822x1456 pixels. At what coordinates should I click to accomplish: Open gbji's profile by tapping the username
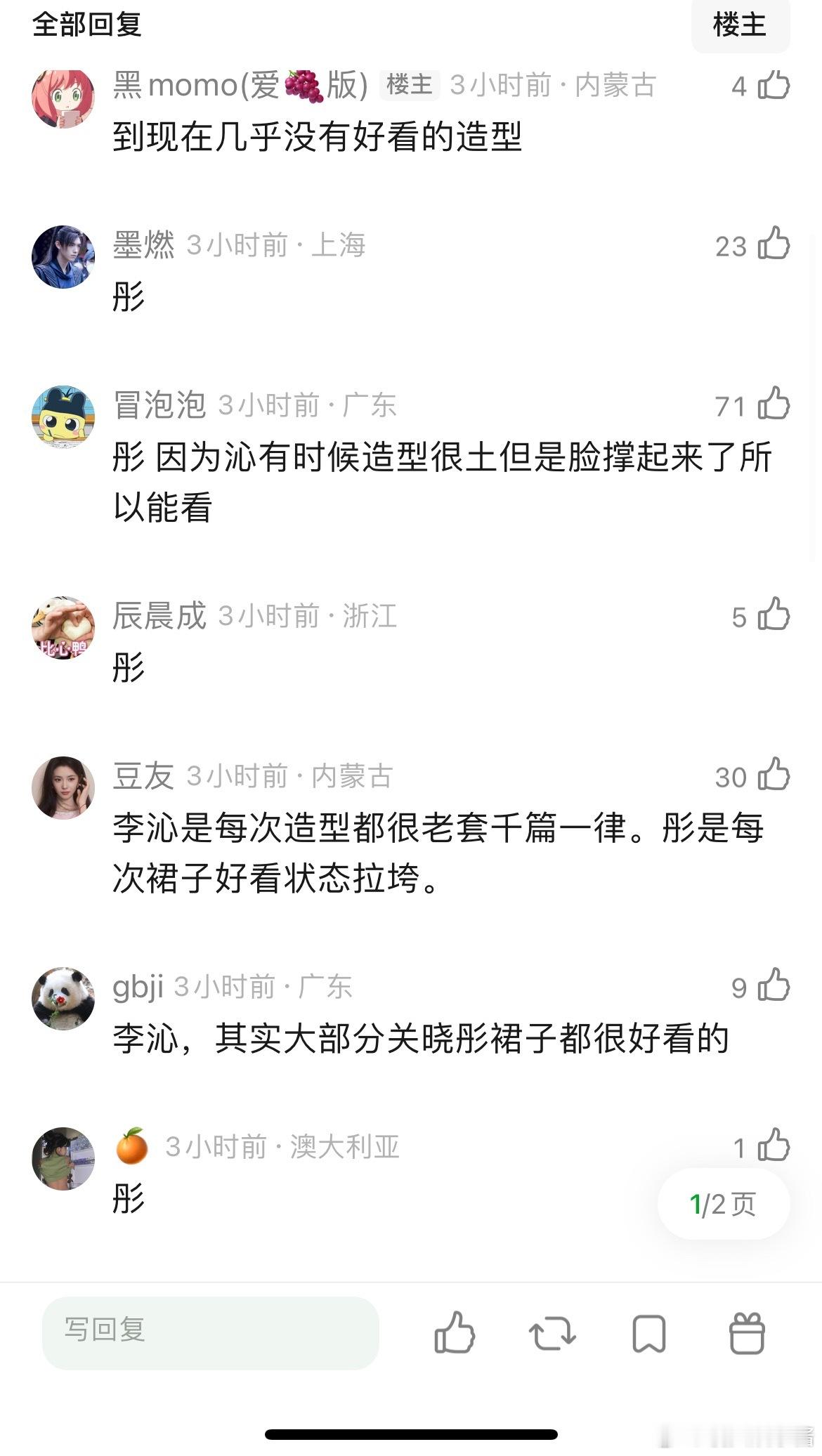(x=138, y=988)
